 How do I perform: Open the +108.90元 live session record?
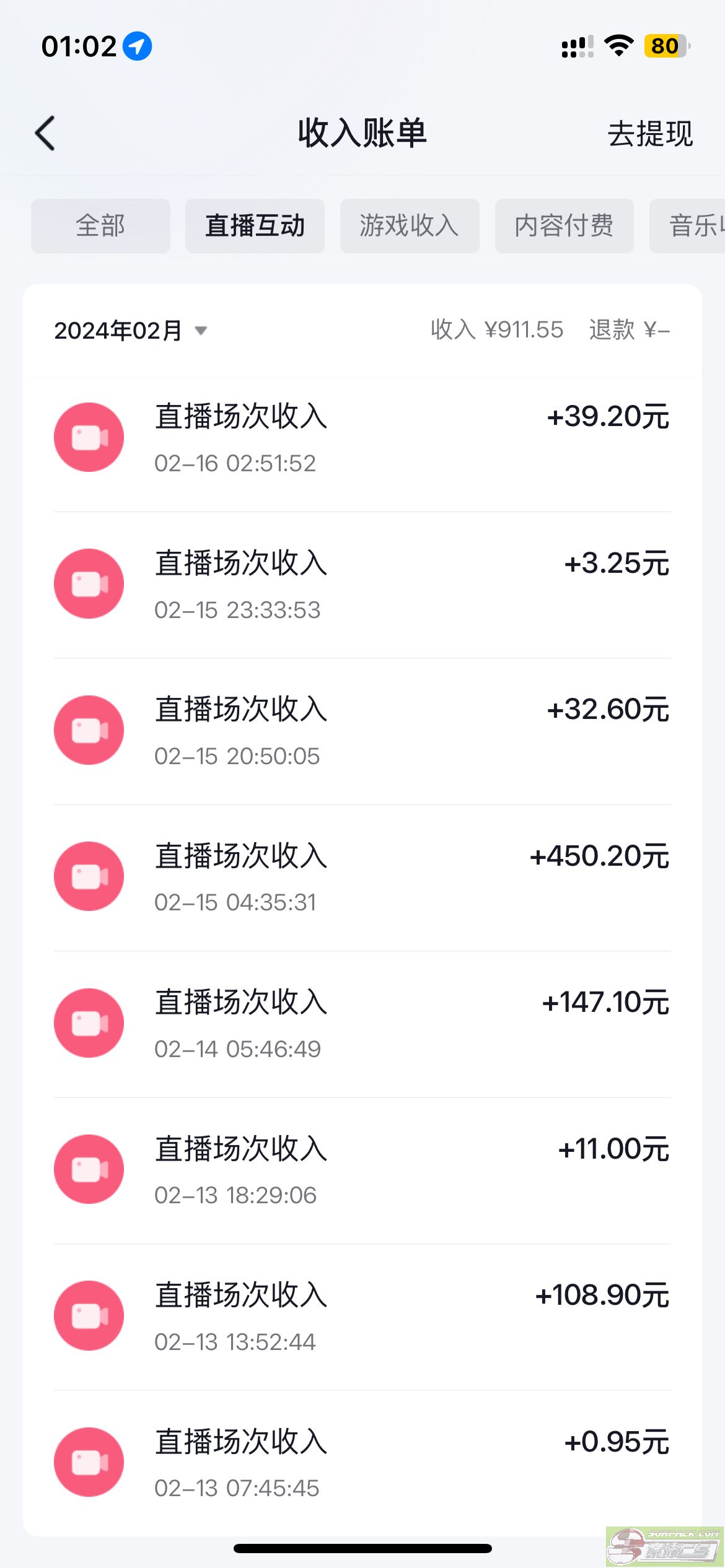click(362, 1317)
